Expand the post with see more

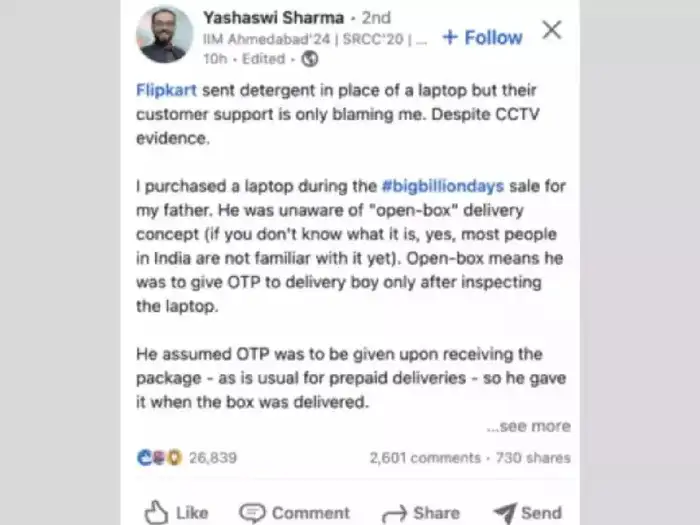[528, 426]
